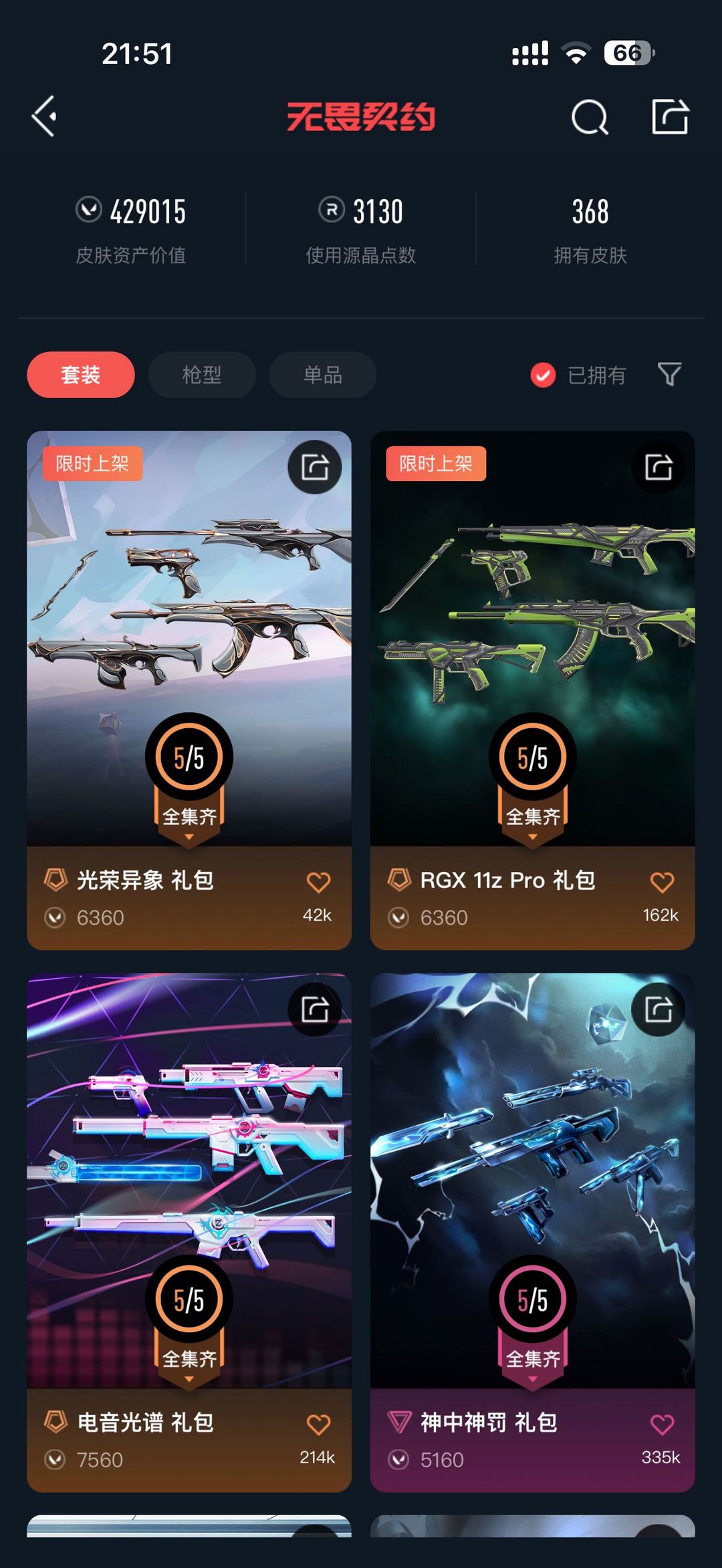Open the 光荣异象 礼包 card

[189, 690]
